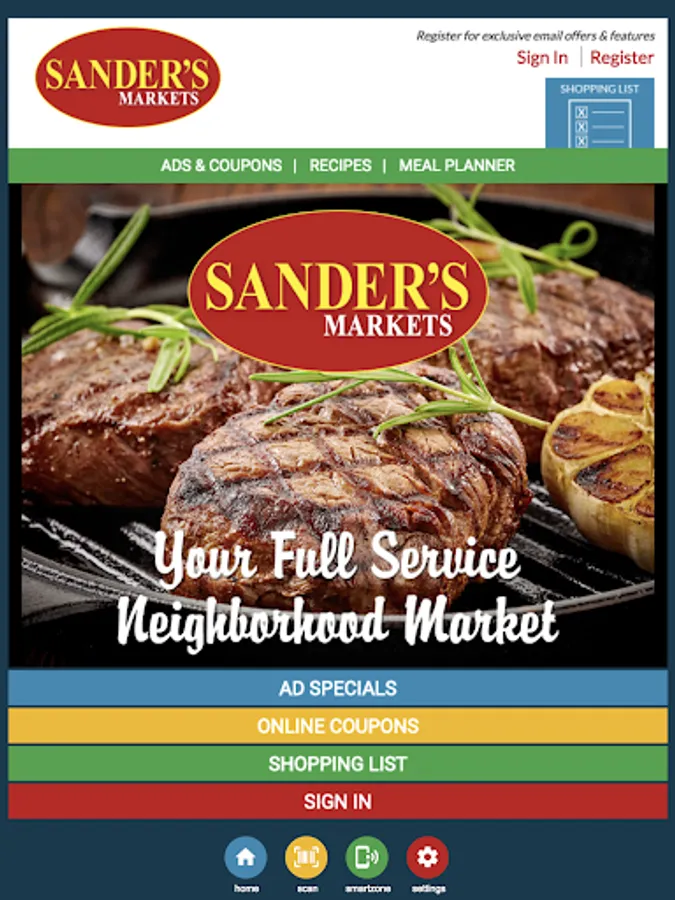Open the Register link
Screen dimensions: 675x900
pyautogui.click(x=621, y=58)
